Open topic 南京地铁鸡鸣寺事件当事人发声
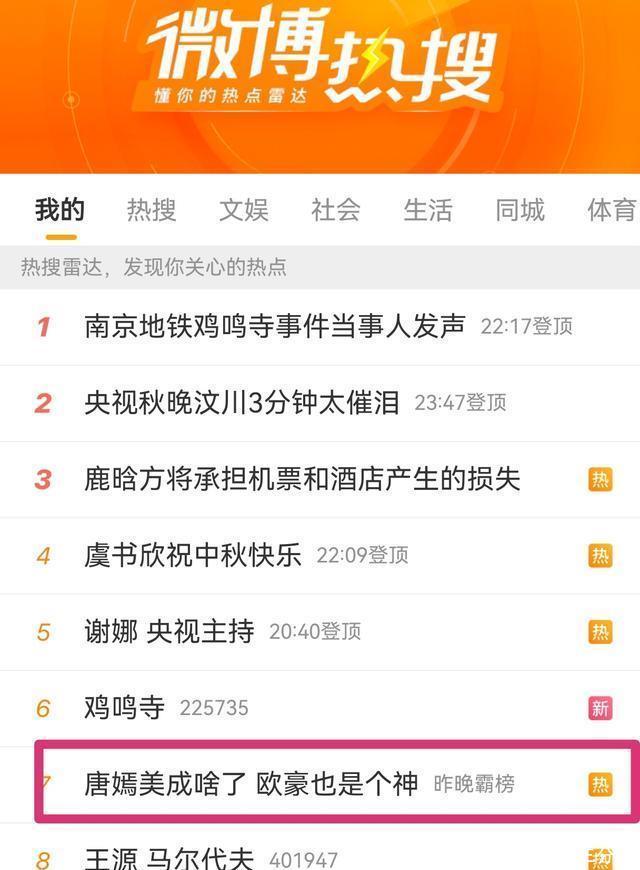640x870 pixels. coord(275,326)
